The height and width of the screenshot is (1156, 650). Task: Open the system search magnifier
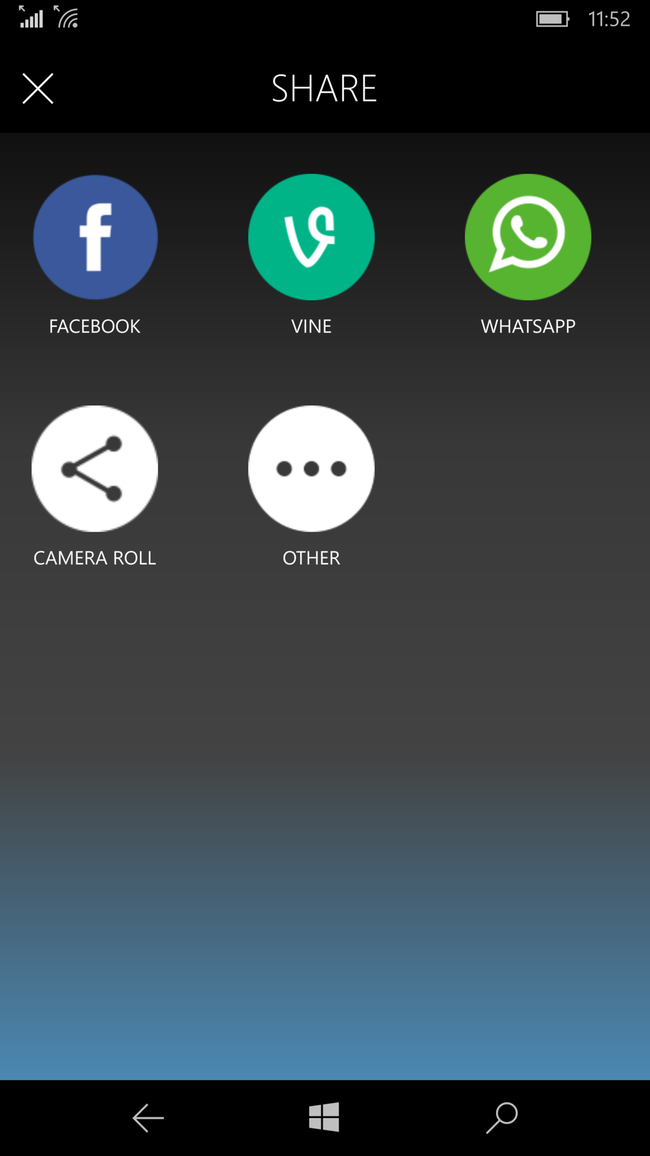[x=501, y=1118]
